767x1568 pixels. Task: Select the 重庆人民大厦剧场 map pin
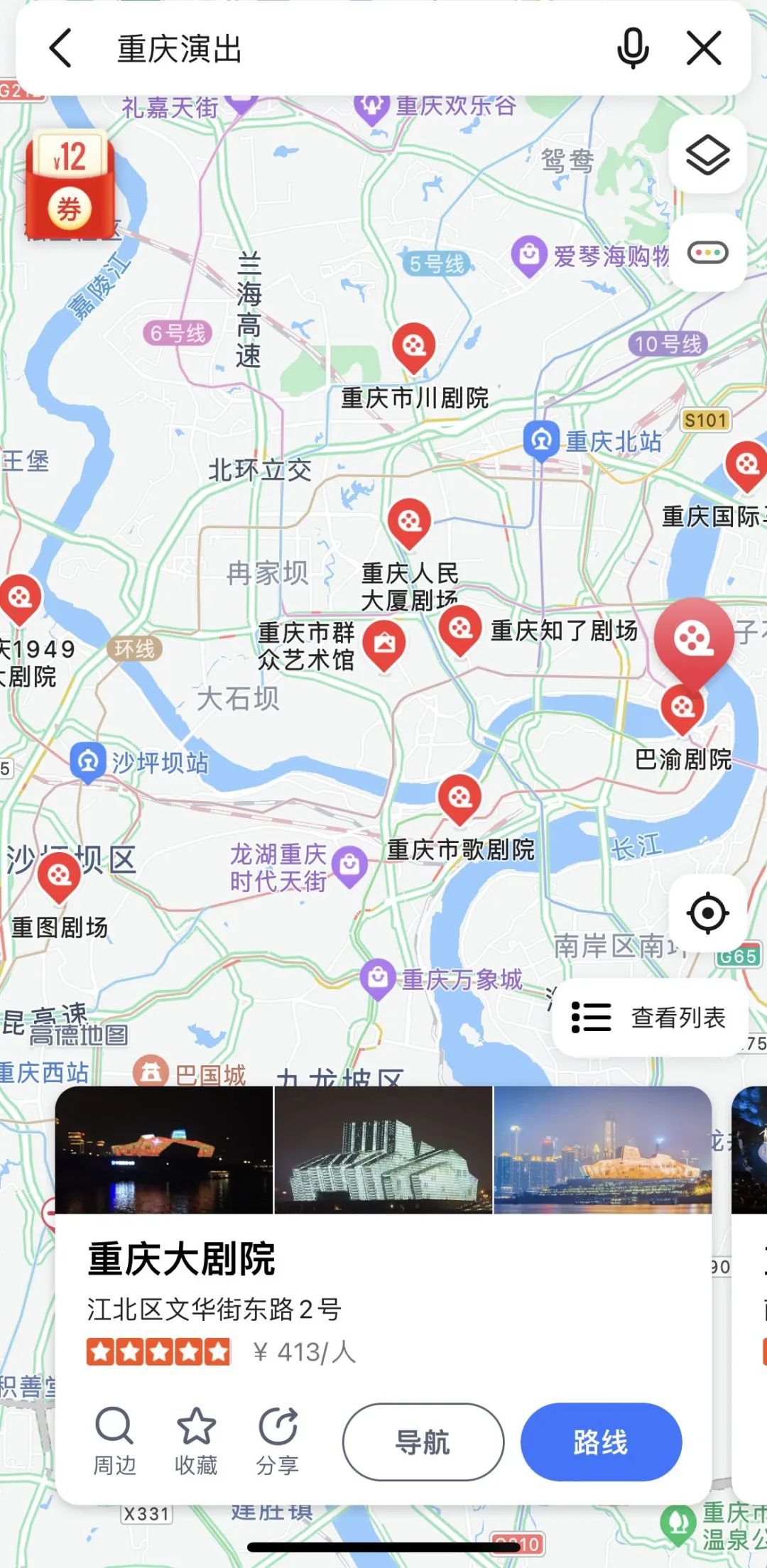410,523
